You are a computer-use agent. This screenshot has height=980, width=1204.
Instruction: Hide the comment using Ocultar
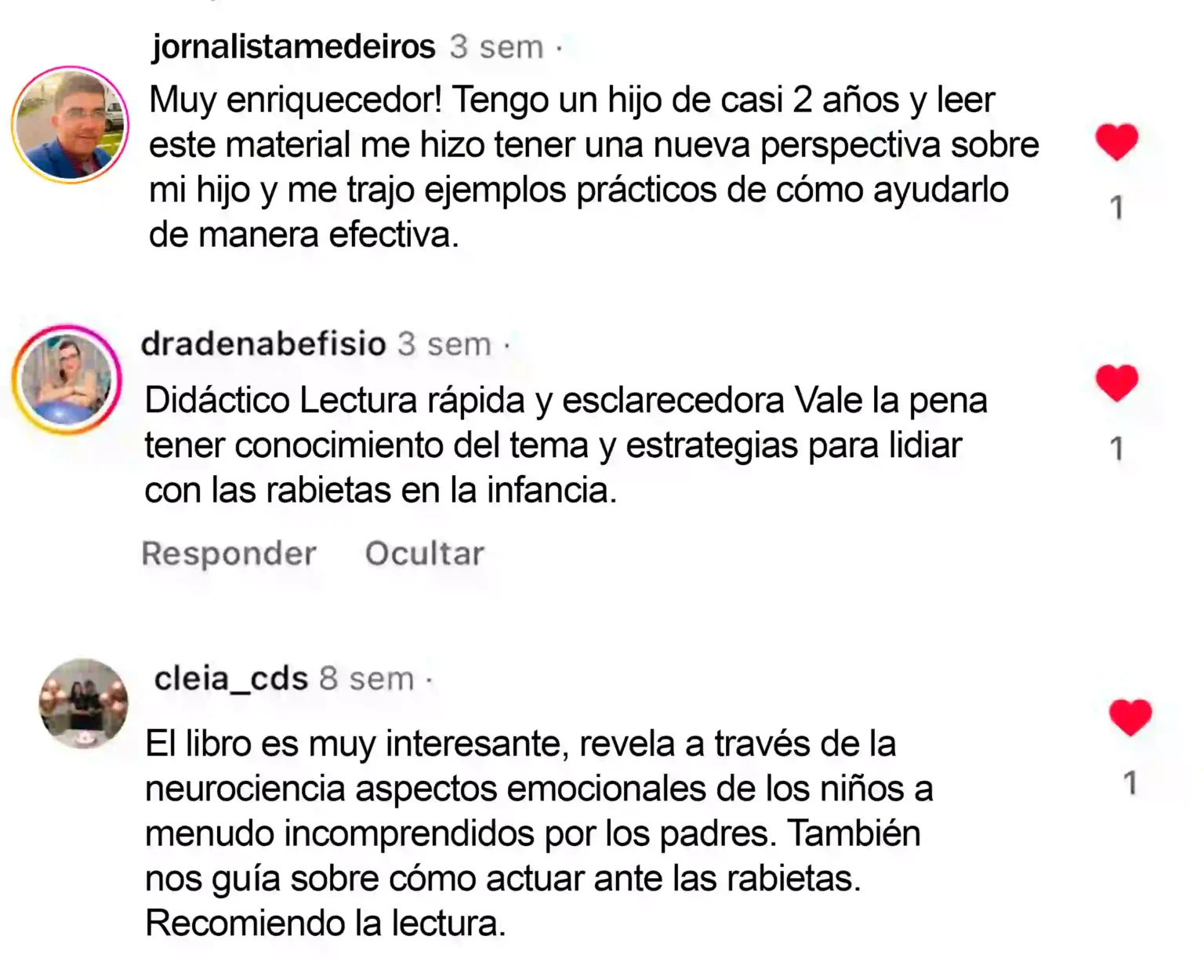[424, 554]
